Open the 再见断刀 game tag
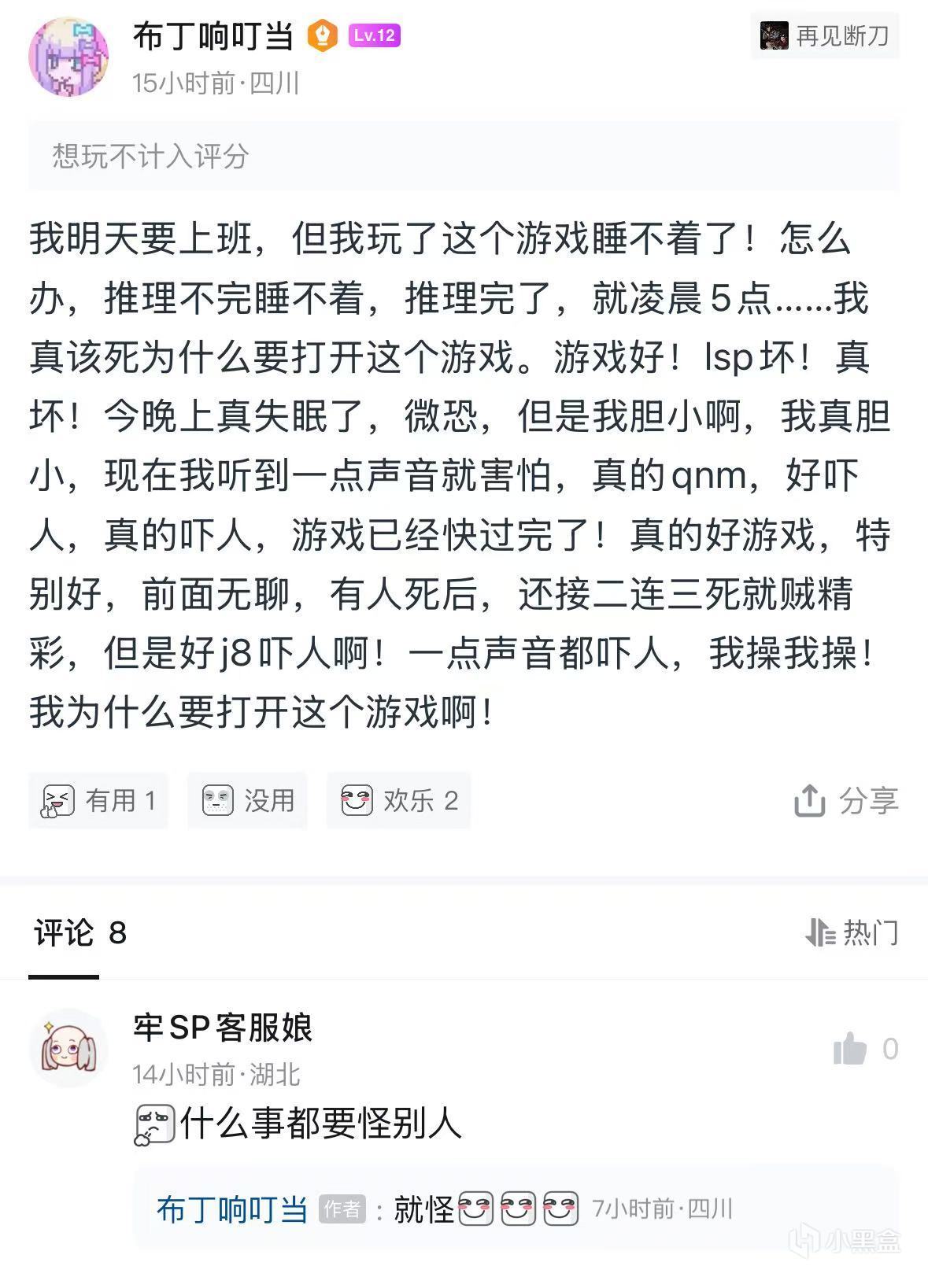928x1288 pixels. point(825,35)
